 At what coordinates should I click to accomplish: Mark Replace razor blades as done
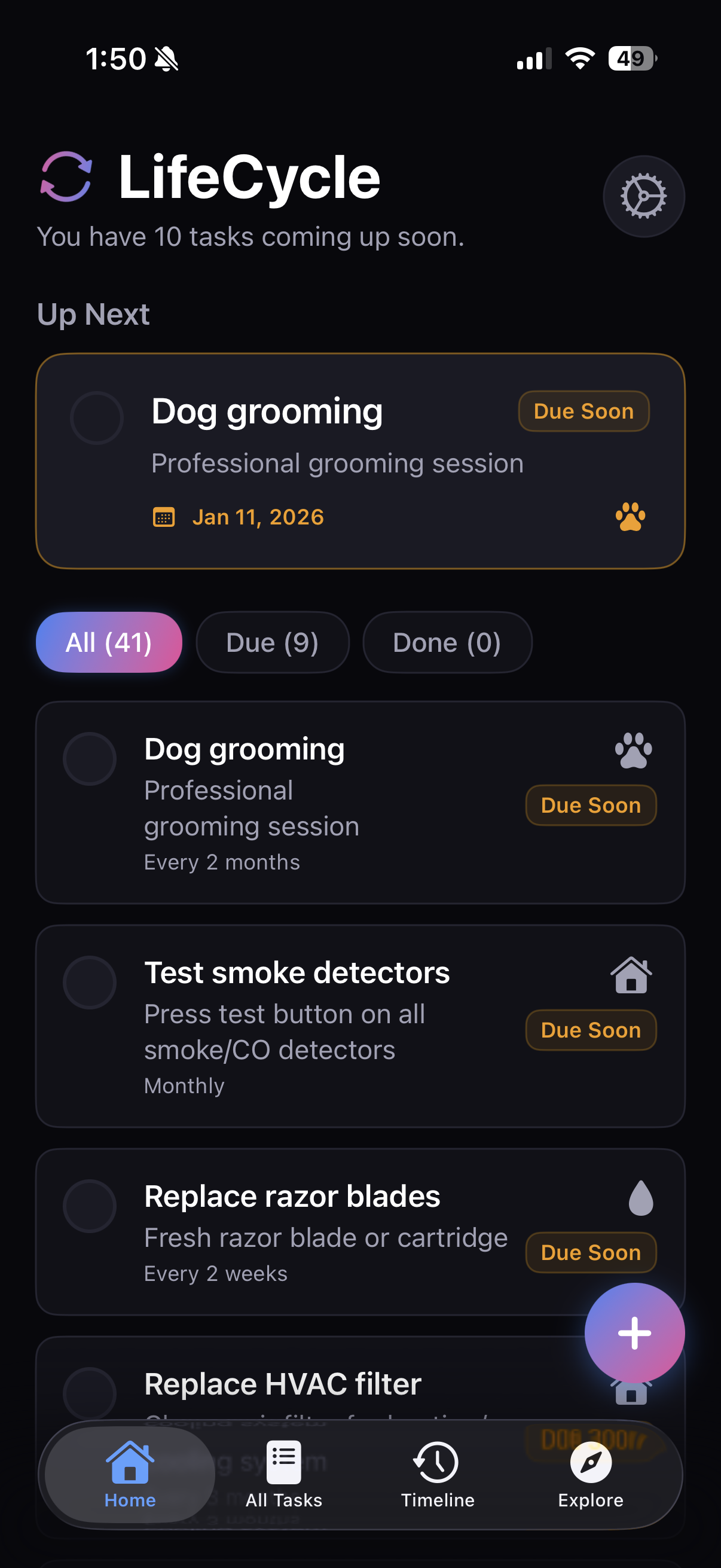[x=90, y=1206]
